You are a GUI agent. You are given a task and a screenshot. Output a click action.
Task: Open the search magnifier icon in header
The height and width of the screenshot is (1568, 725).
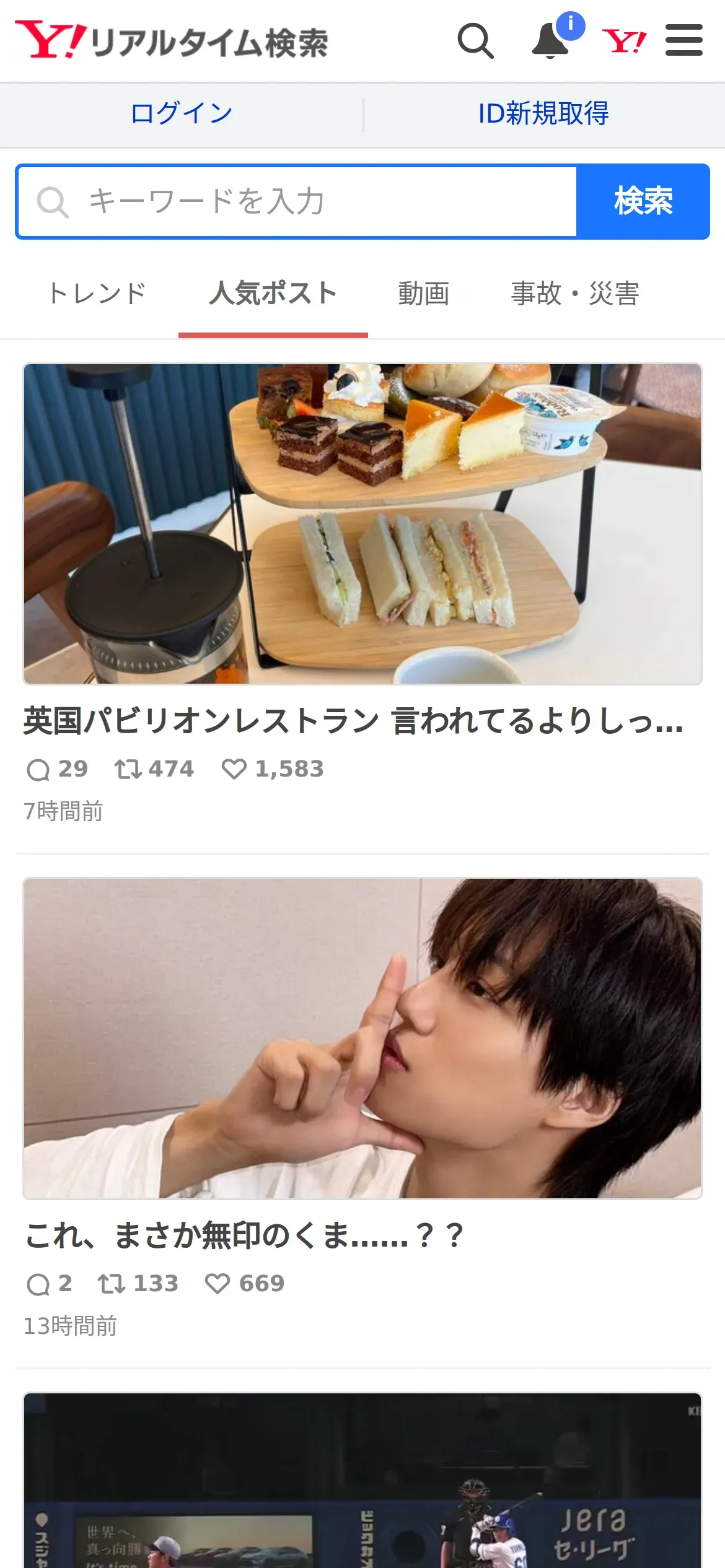pos(475,41)
